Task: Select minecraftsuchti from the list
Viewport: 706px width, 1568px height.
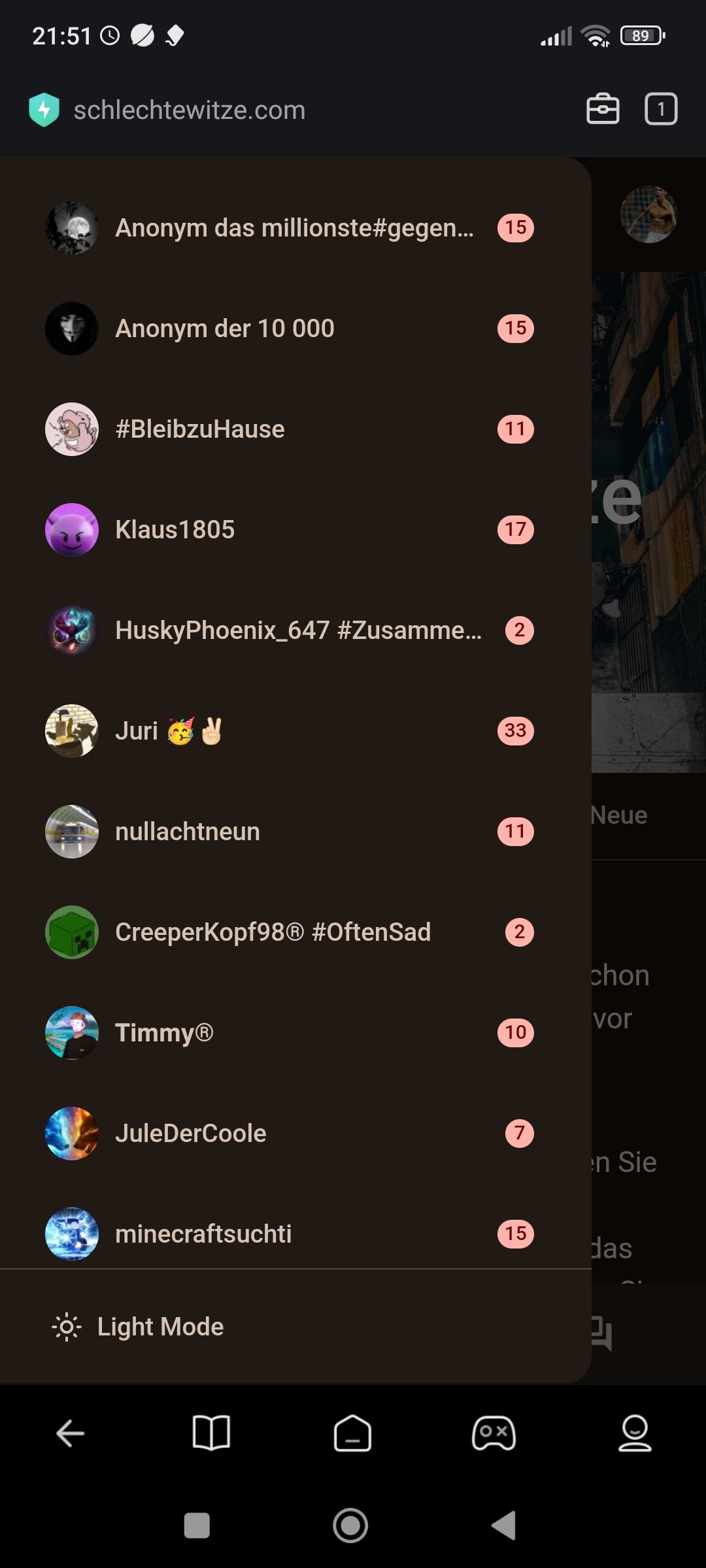Action: 203,1234
